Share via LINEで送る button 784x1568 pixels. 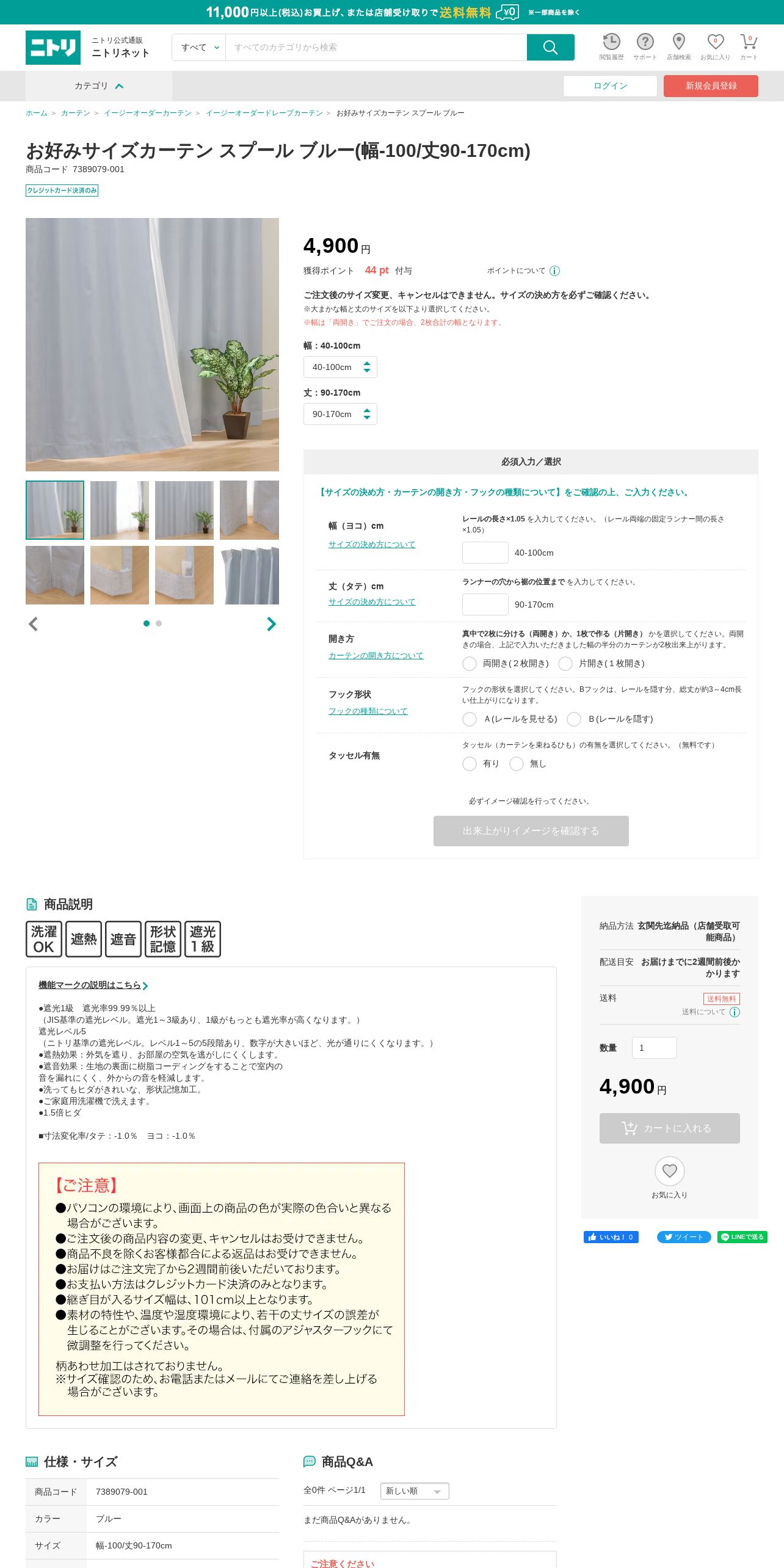tap(742, 1237)
